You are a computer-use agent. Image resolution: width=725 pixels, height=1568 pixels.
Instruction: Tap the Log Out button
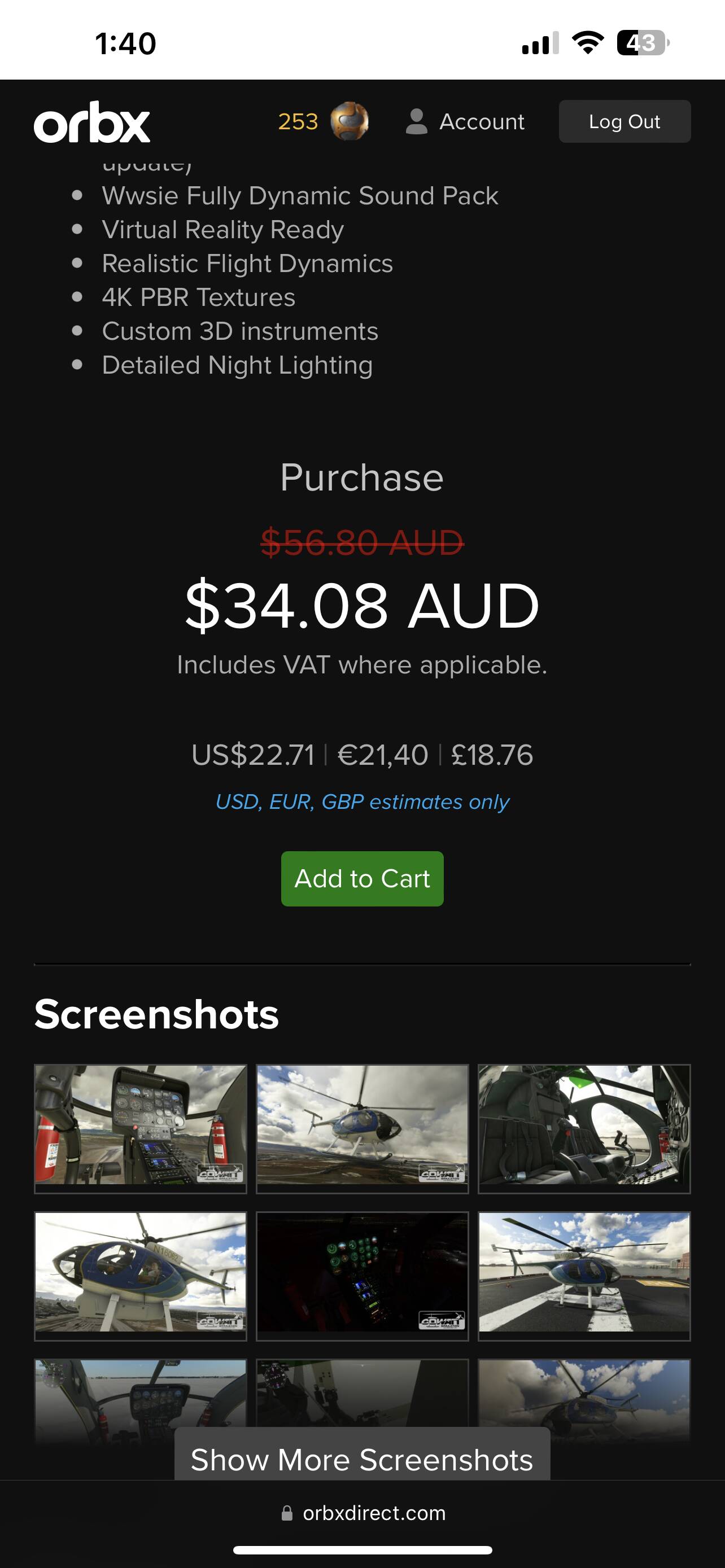coord(624,122)
